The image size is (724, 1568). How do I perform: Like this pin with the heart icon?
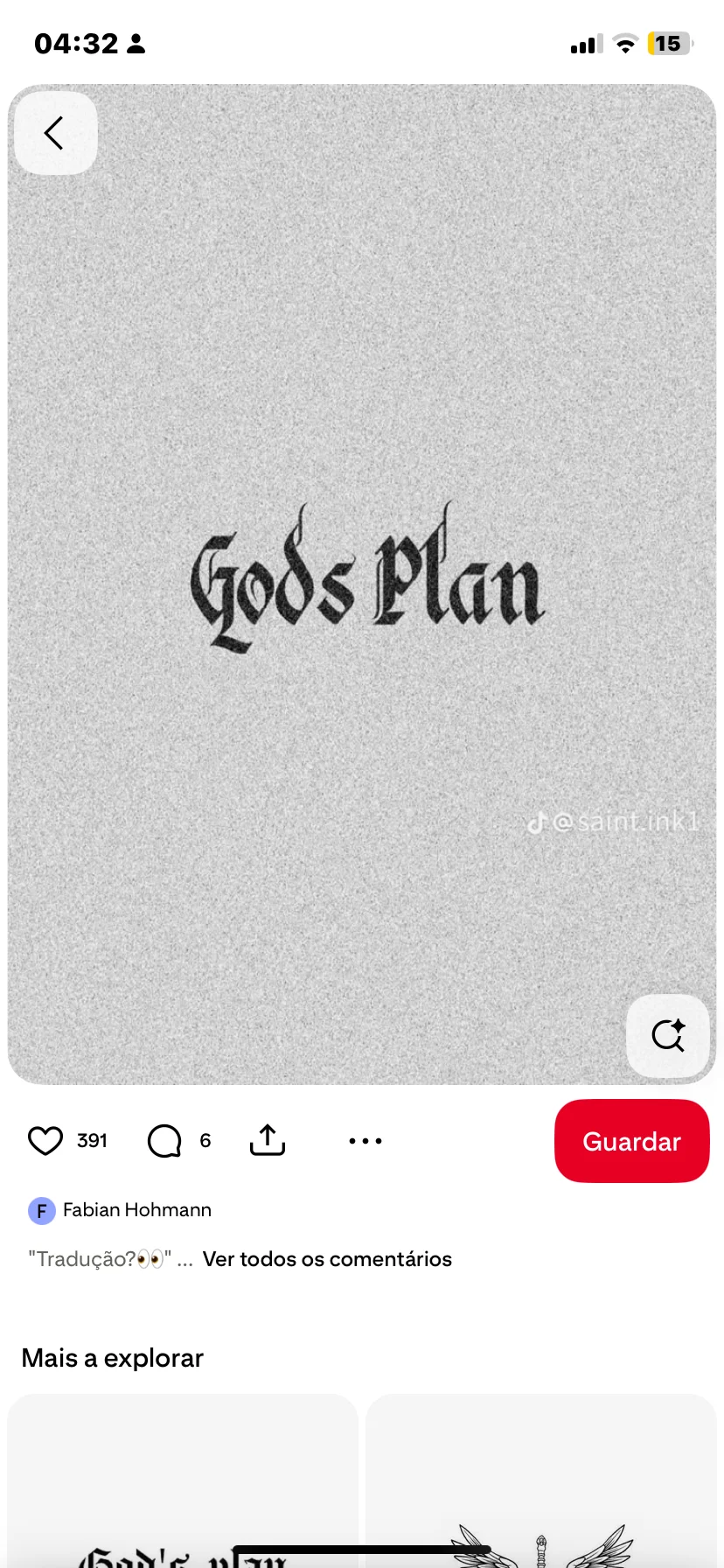45,1141
